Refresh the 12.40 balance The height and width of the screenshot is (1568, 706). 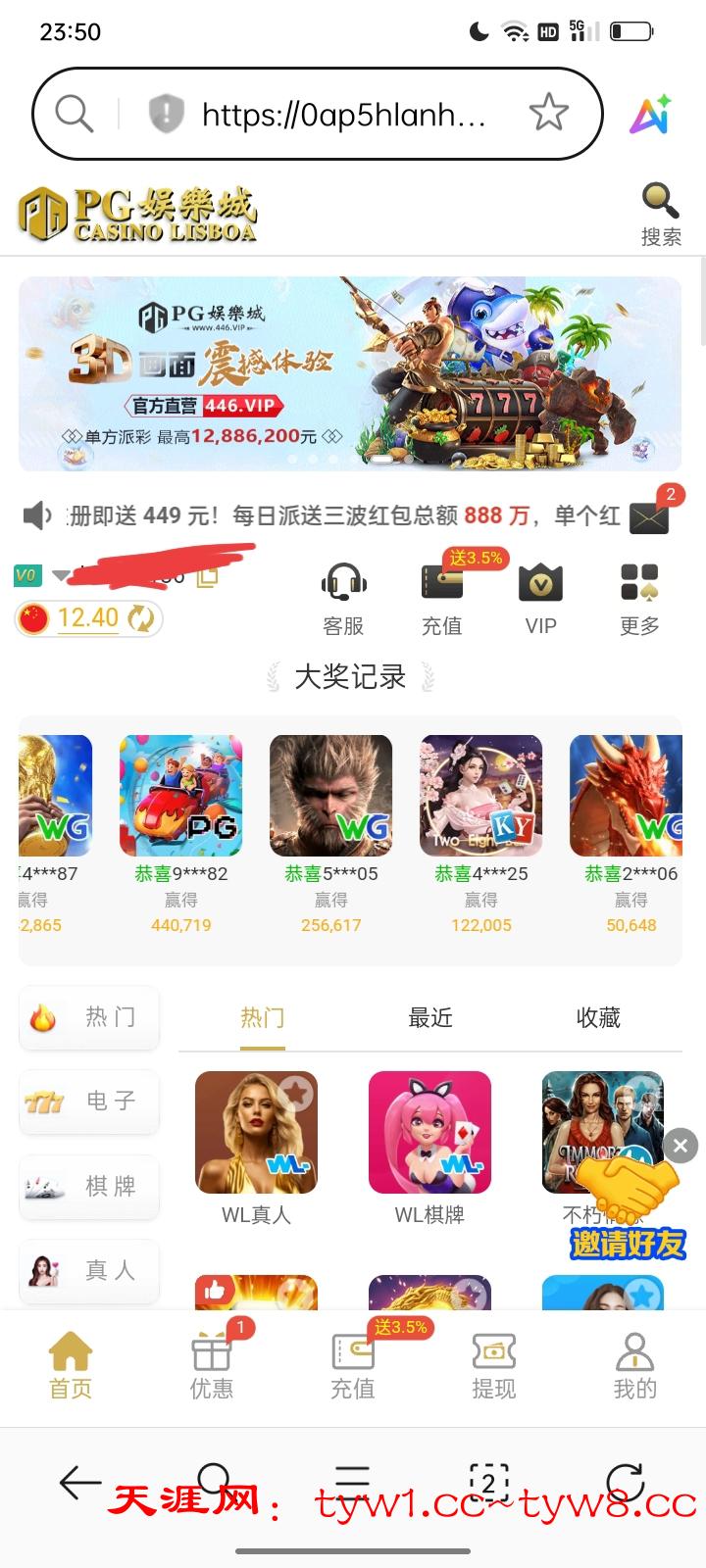[x=141, y=618]
